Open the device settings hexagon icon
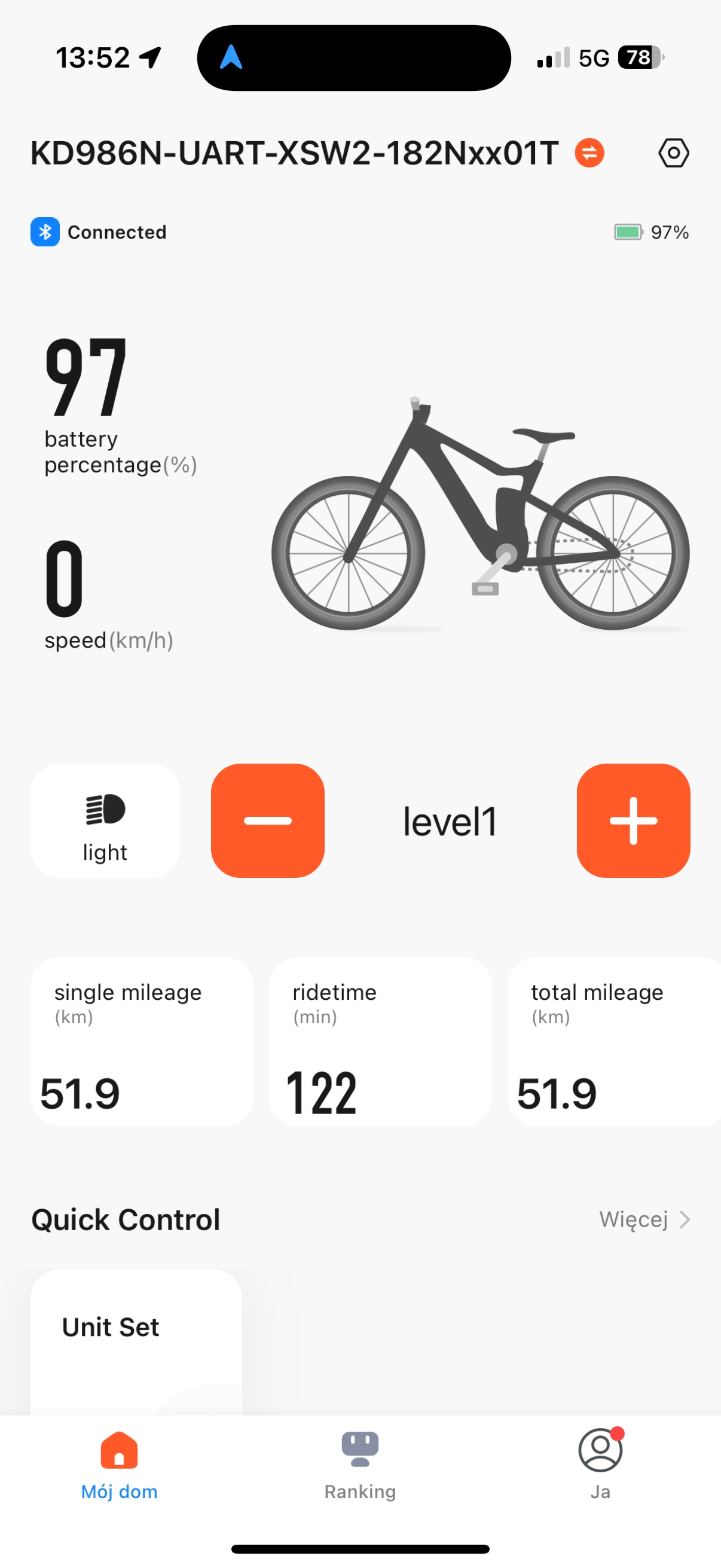 click(674, 152)
